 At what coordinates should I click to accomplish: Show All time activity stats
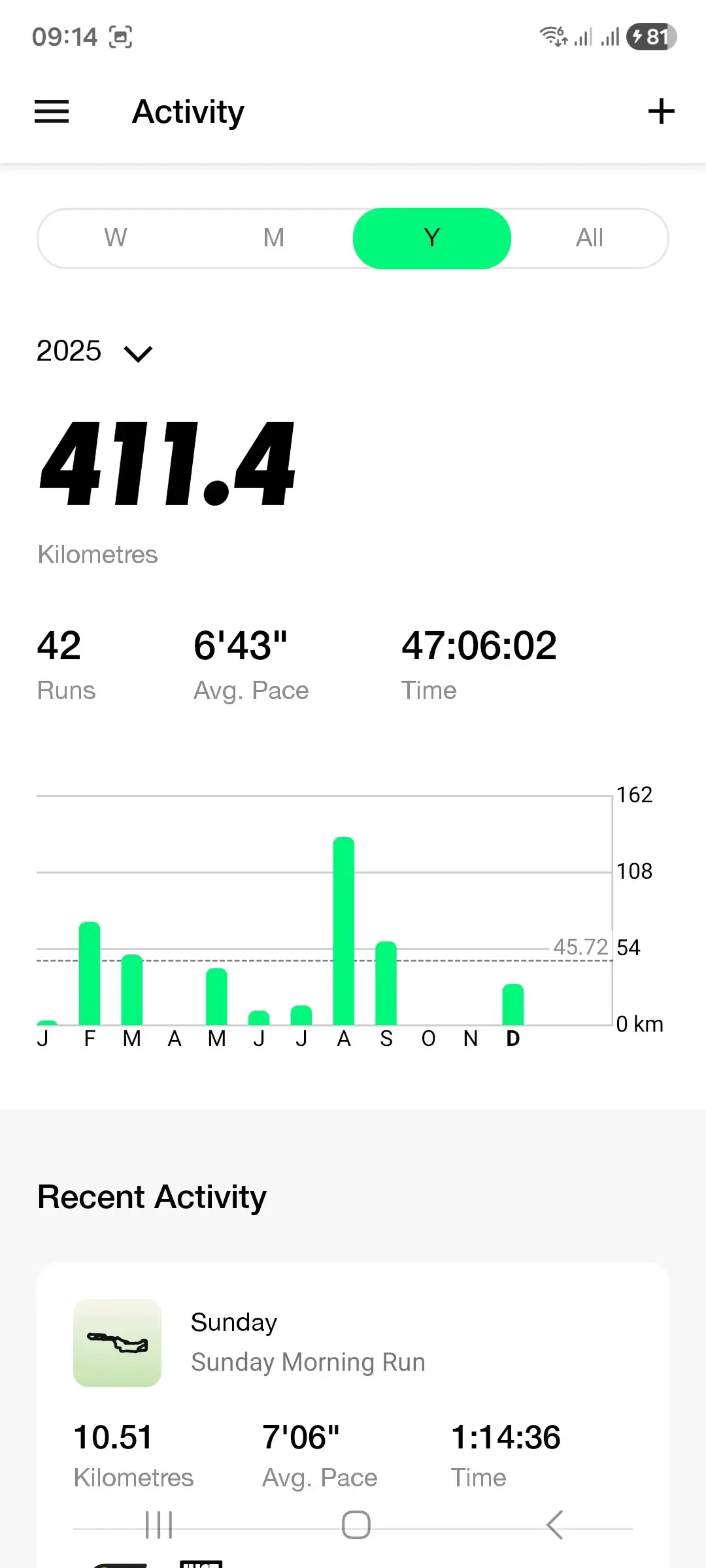click(x=589, y=238)
